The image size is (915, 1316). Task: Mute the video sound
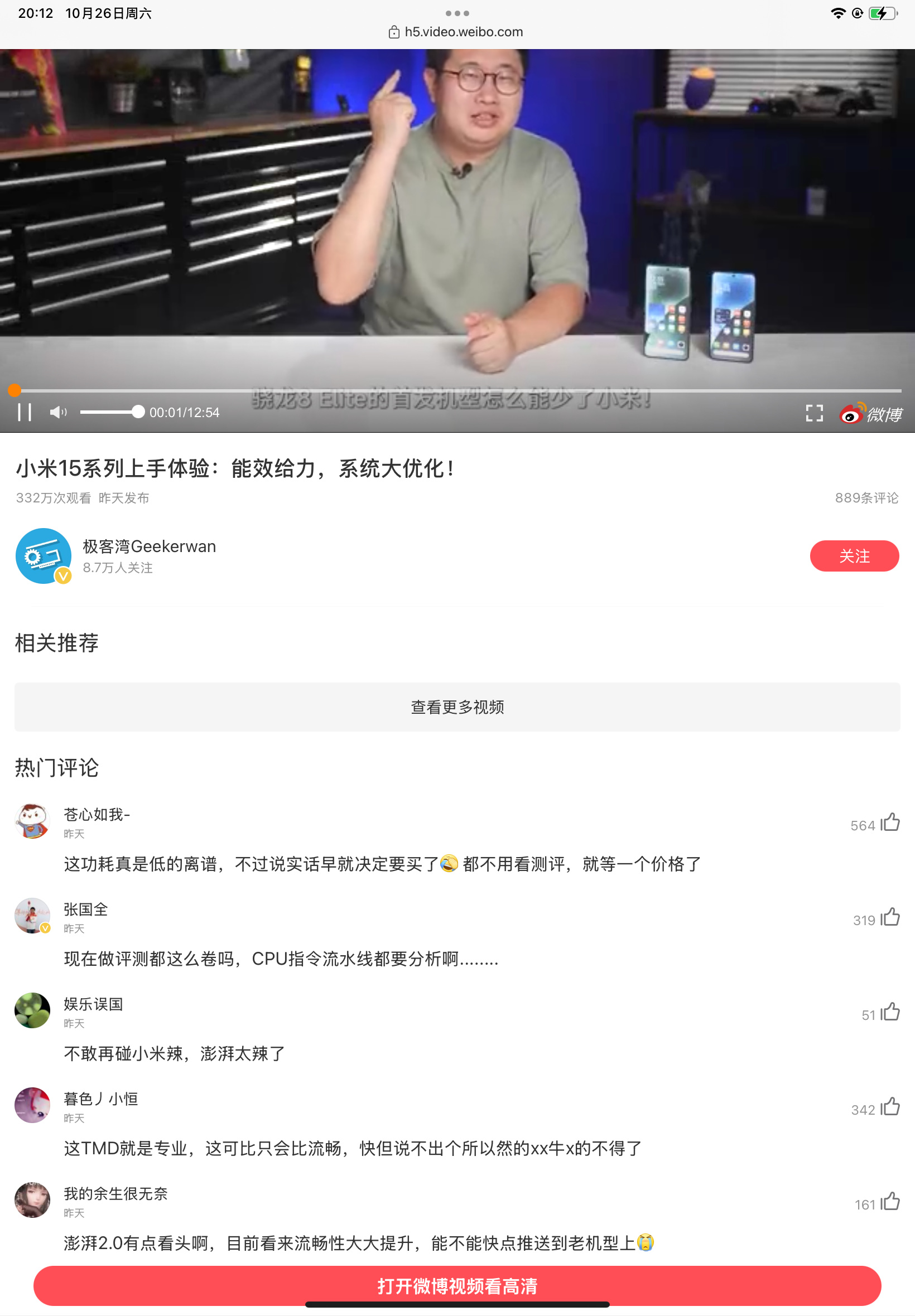tap(57, 413)
